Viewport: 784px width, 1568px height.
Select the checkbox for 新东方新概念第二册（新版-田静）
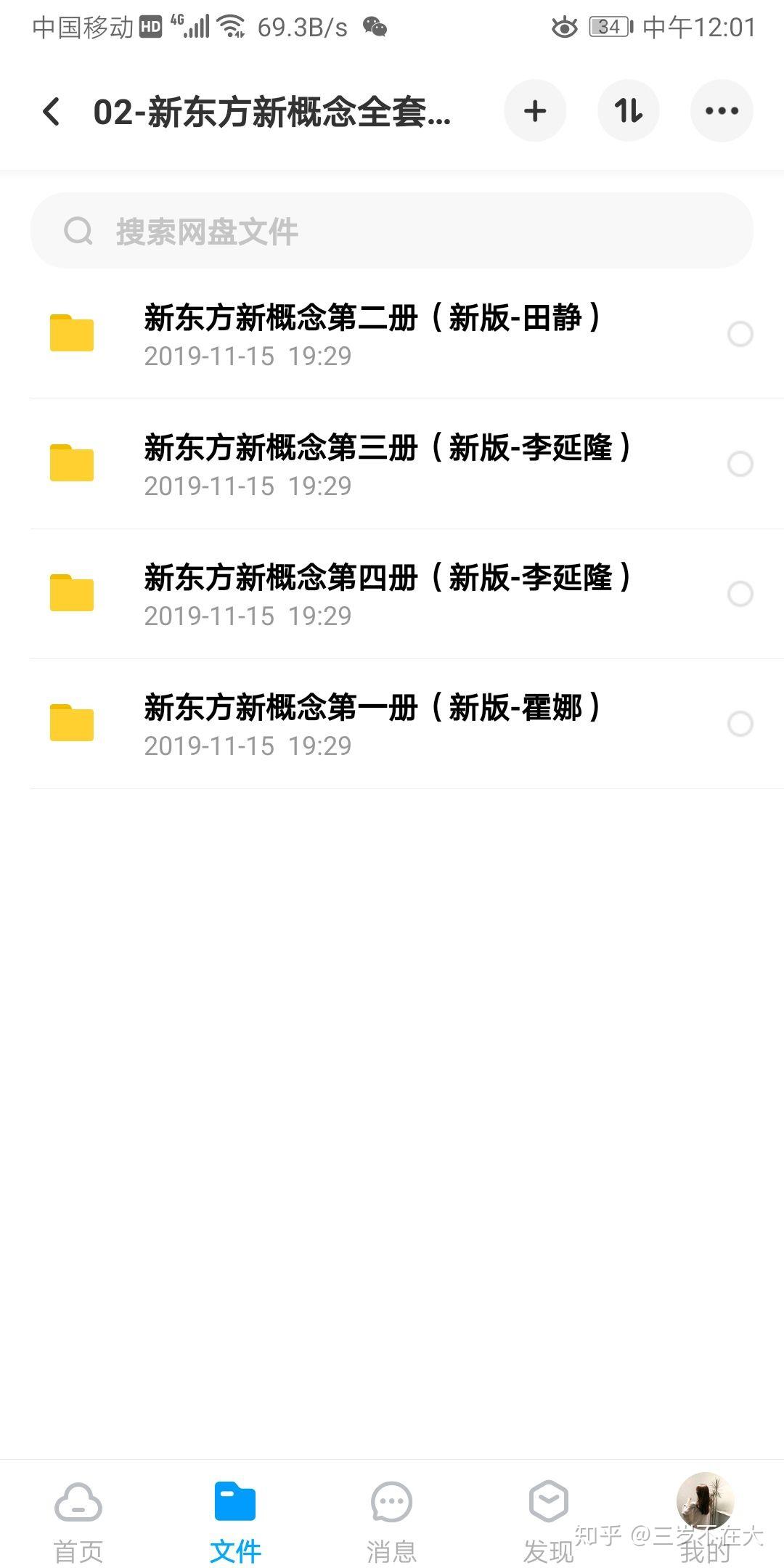pos(740,335)
